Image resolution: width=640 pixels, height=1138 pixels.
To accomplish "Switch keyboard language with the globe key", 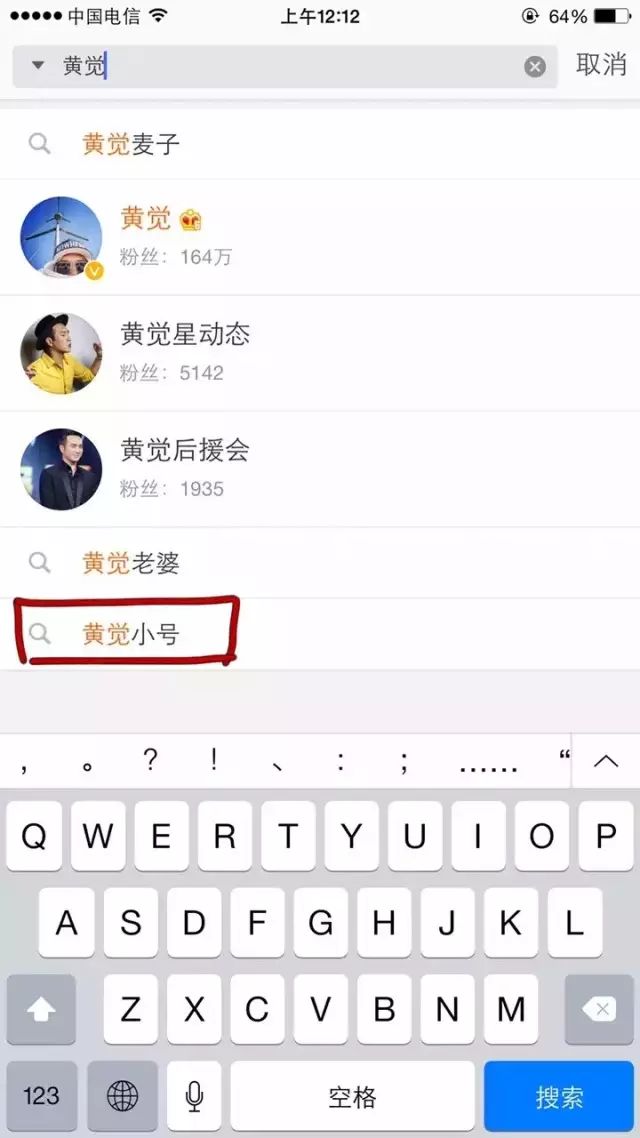I will (x=123, y=1096).
